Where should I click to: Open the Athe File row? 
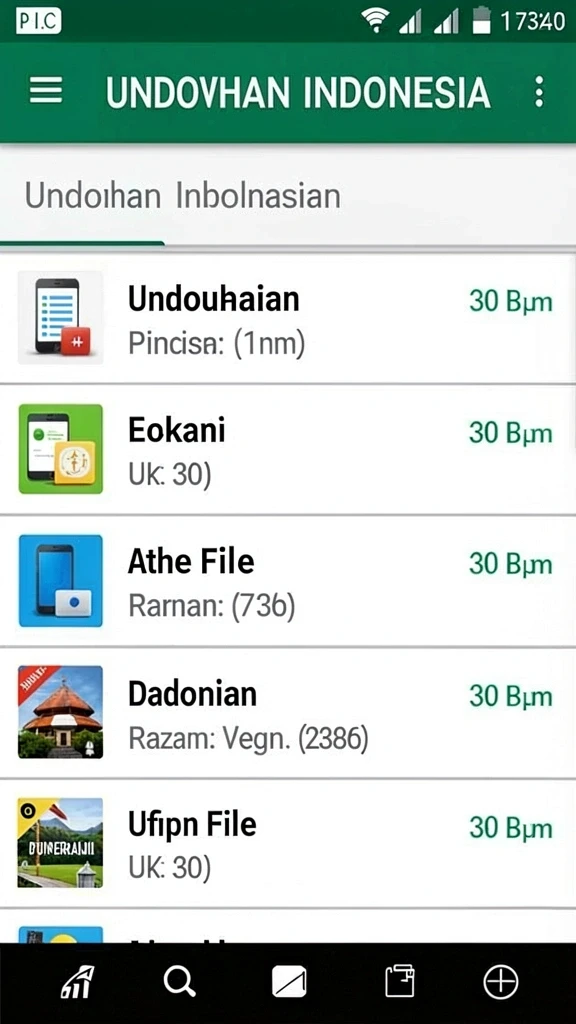coord(288,581)
